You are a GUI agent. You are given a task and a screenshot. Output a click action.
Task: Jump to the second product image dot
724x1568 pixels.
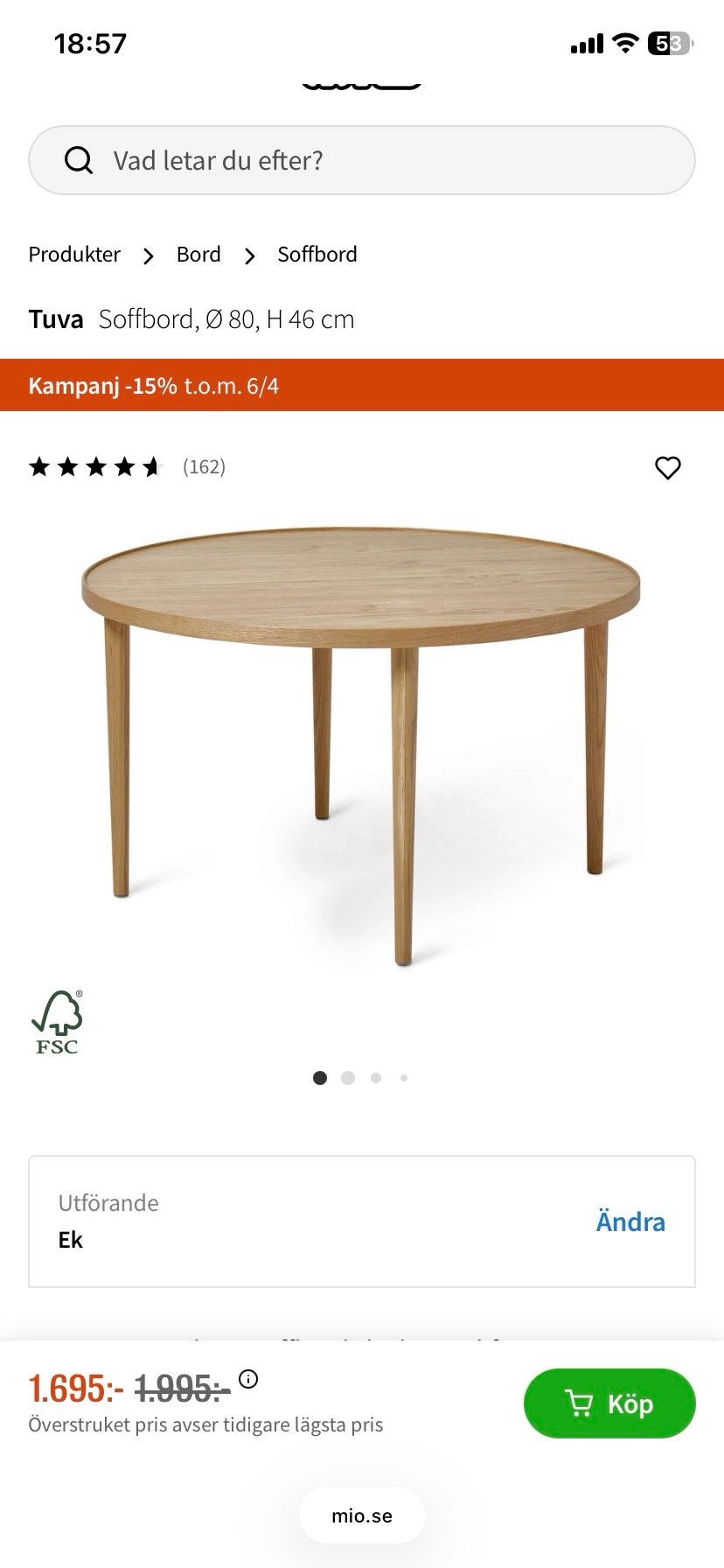pos(348,1078)
